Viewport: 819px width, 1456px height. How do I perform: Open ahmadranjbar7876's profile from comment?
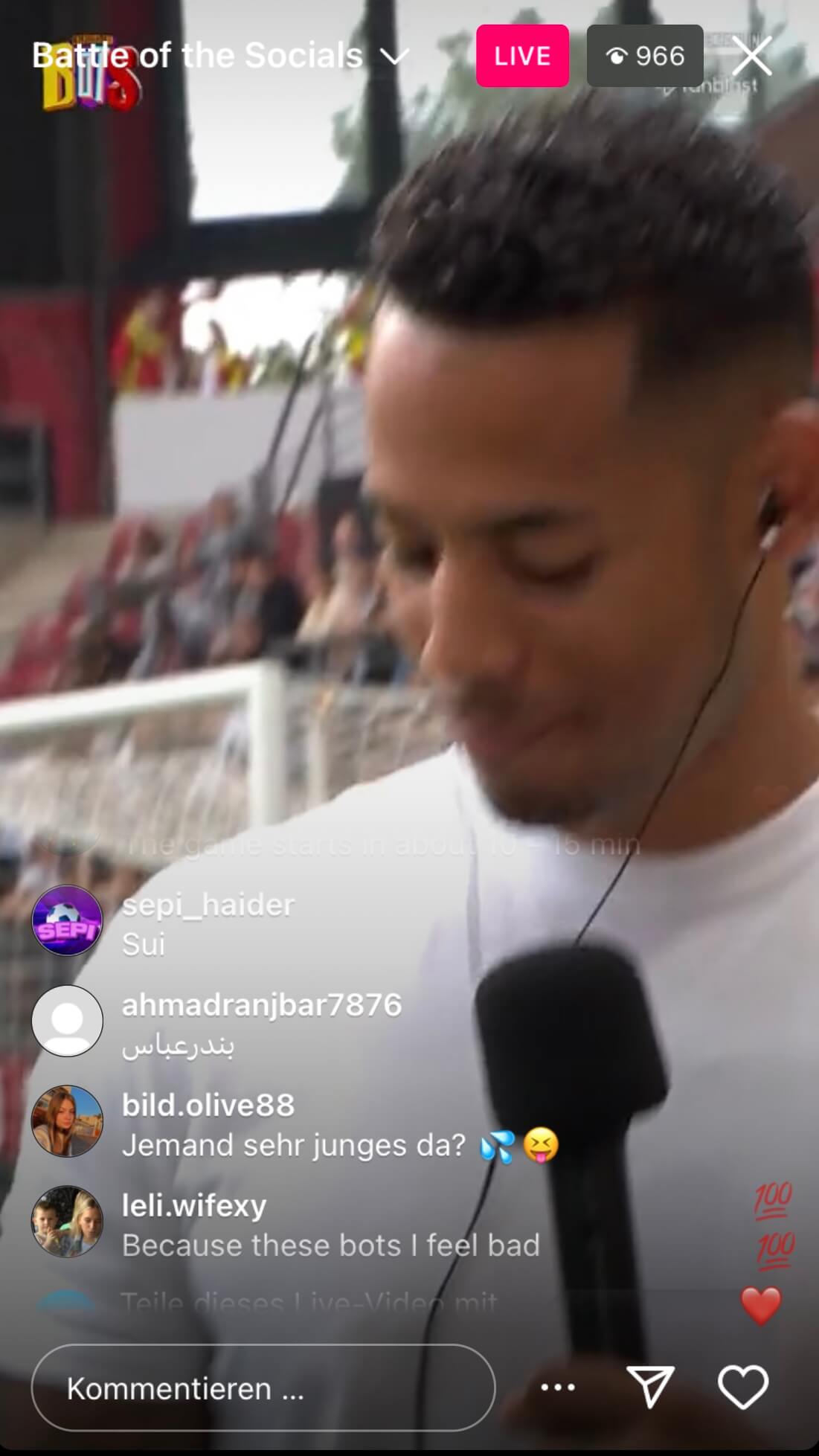tap(262, 1005)
